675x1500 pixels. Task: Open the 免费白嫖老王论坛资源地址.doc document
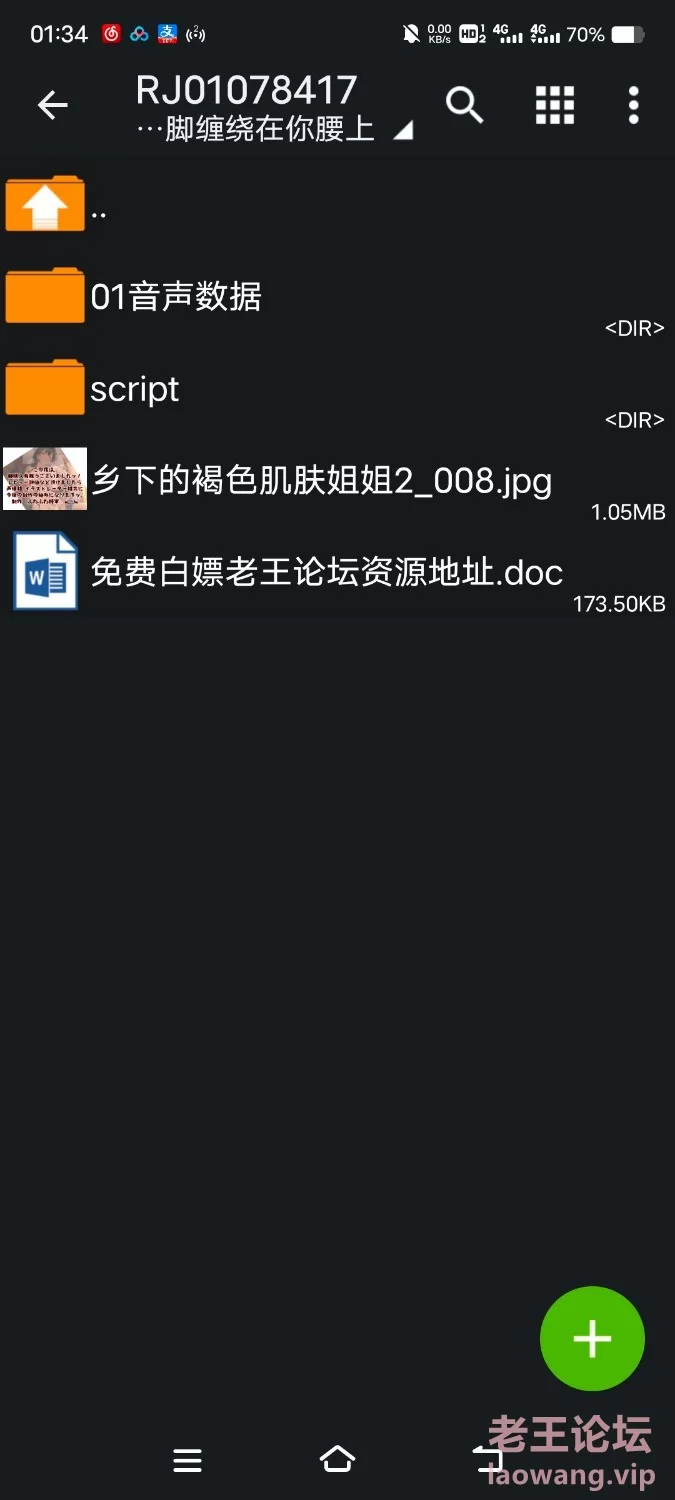click(337, 572)
